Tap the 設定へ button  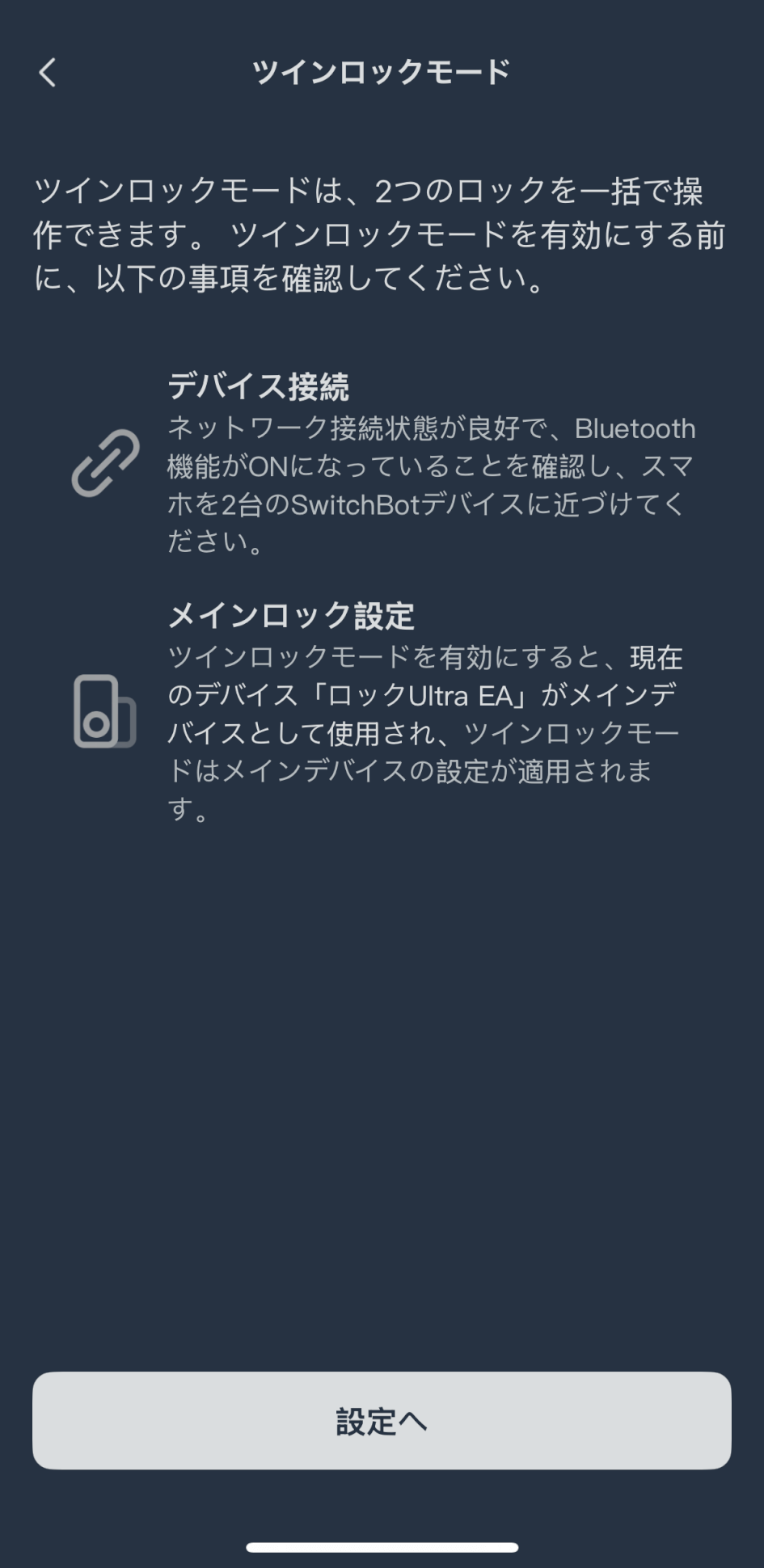point(382,1420)
